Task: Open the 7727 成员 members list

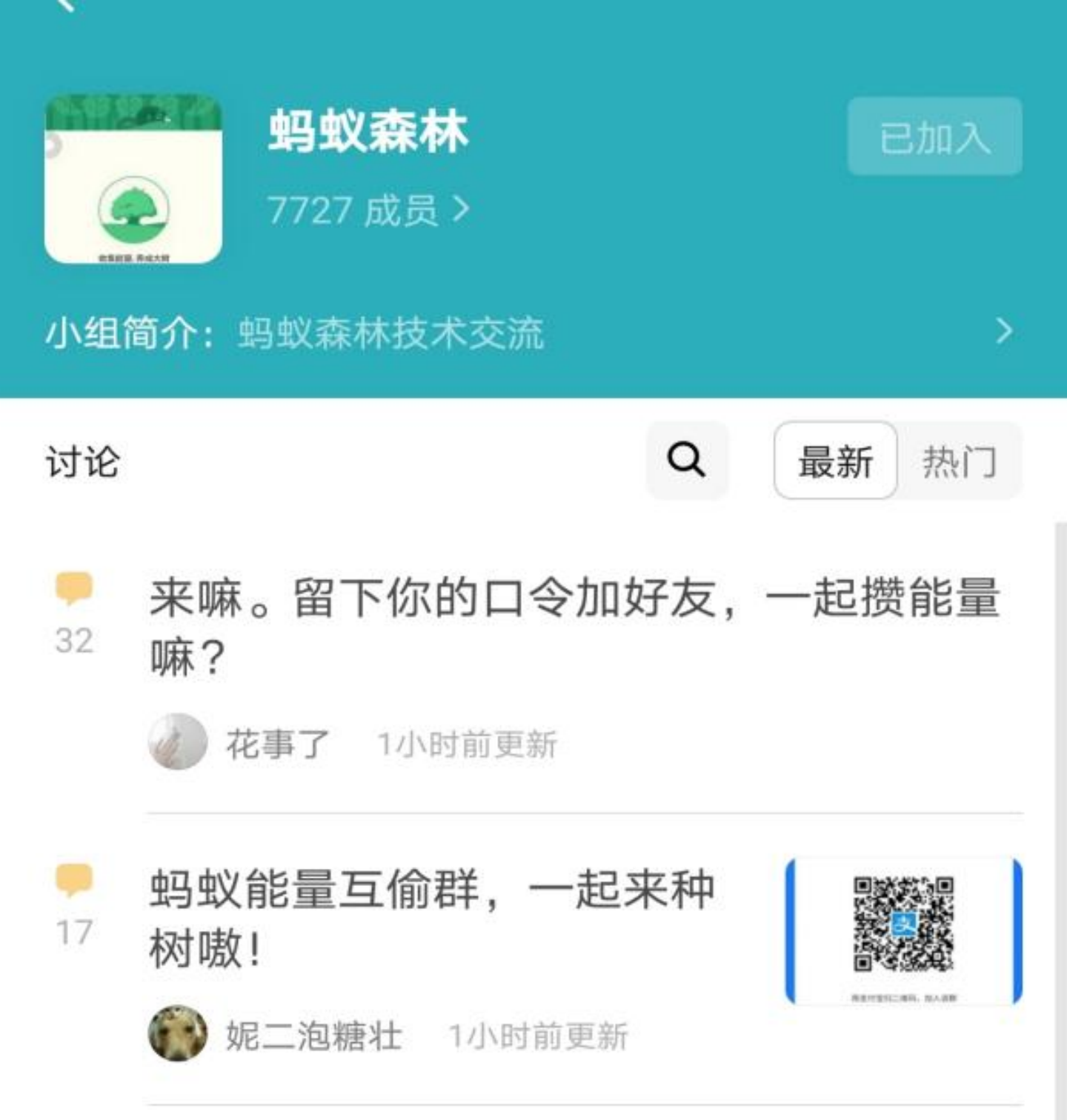Action: (368, 210)
